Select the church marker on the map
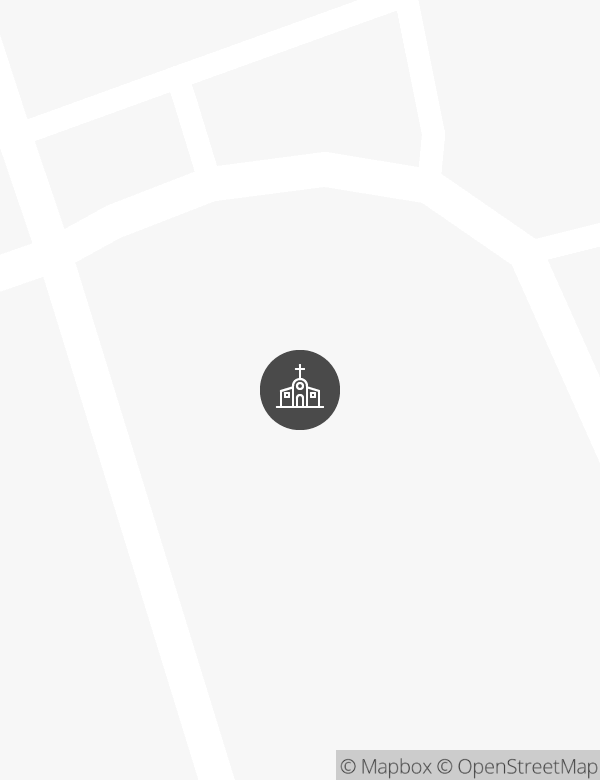 pos(300,390)
